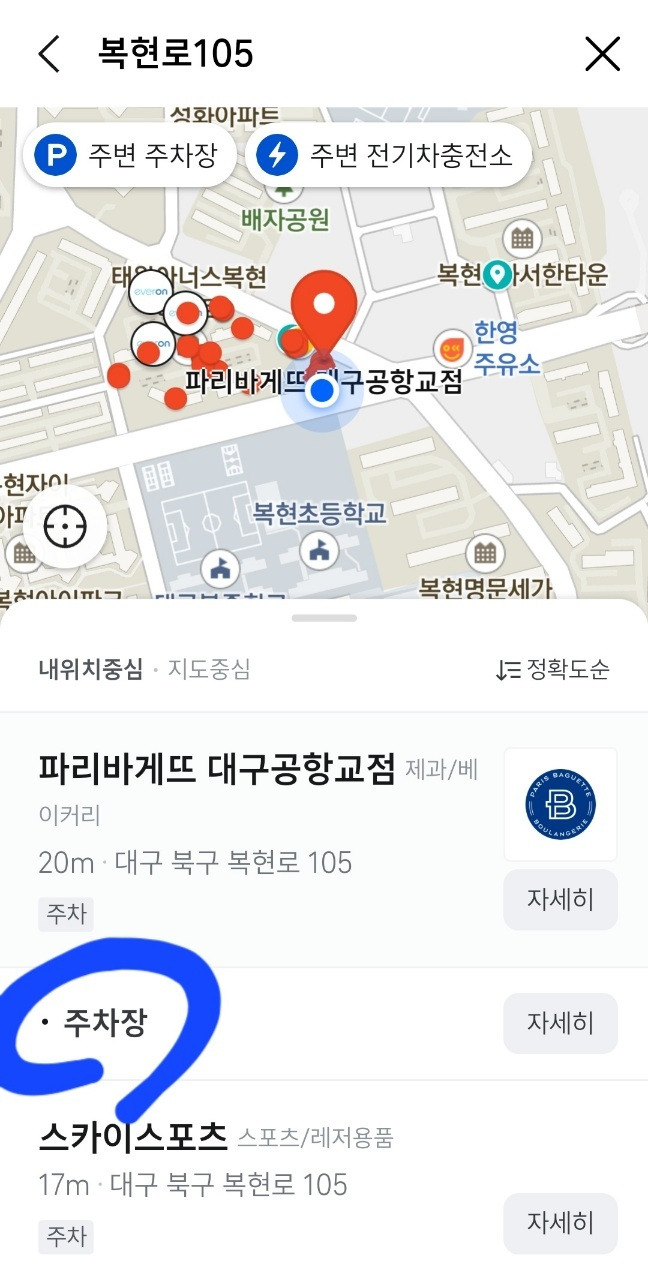View details for the 주차장 entry

coord(560,1024)
